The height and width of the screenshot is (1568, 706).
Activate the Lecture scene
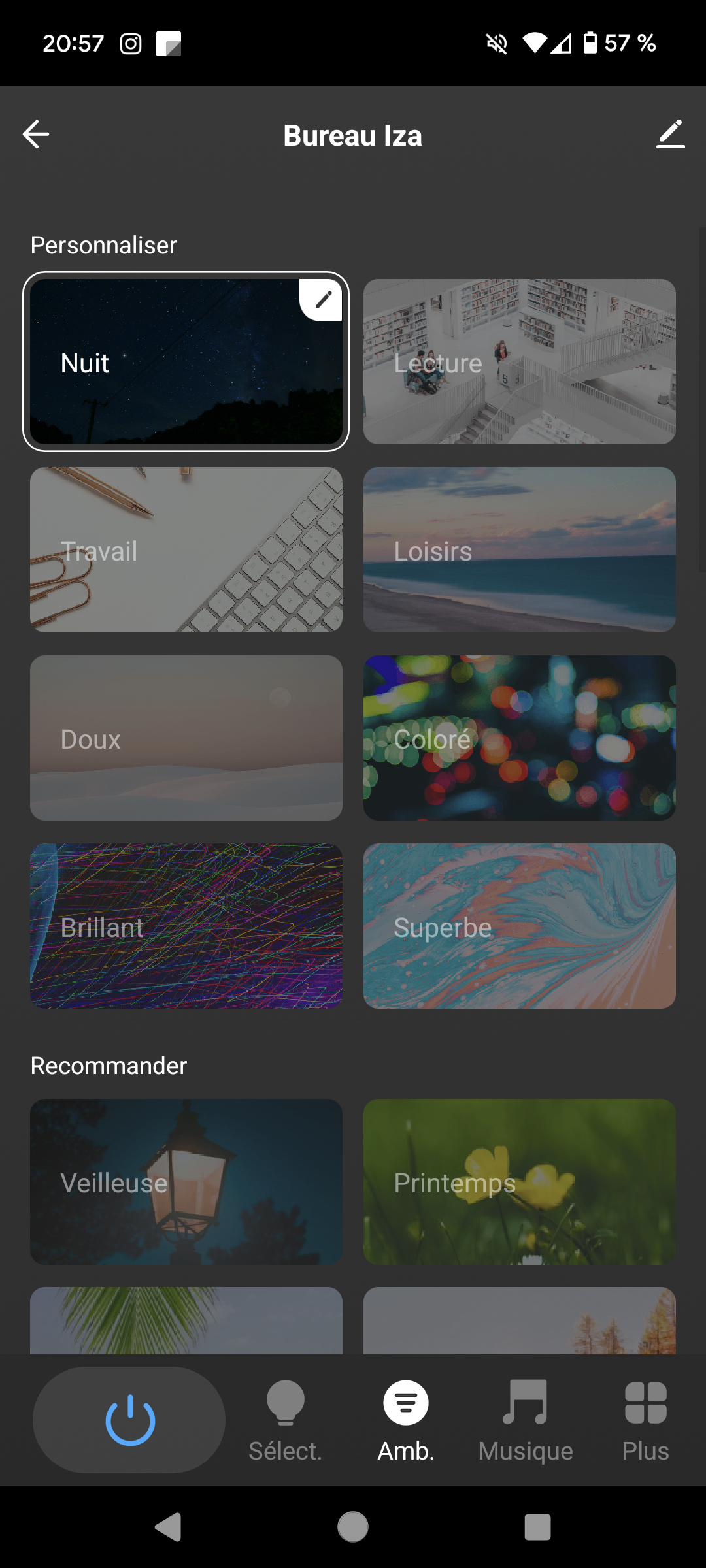pos(519,362)
